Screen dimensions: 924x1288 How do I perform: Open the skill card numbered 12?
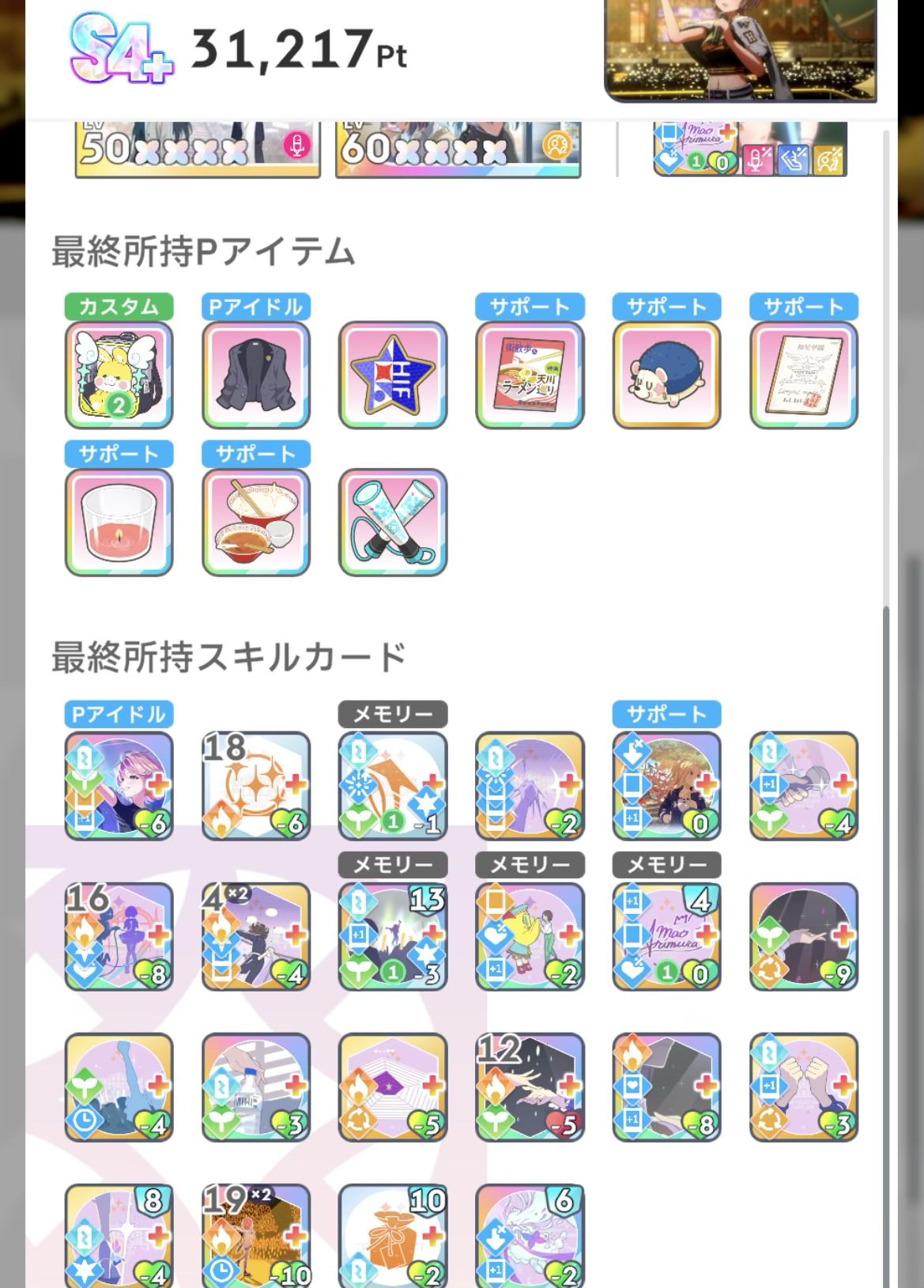click(x=530, y=1087)
